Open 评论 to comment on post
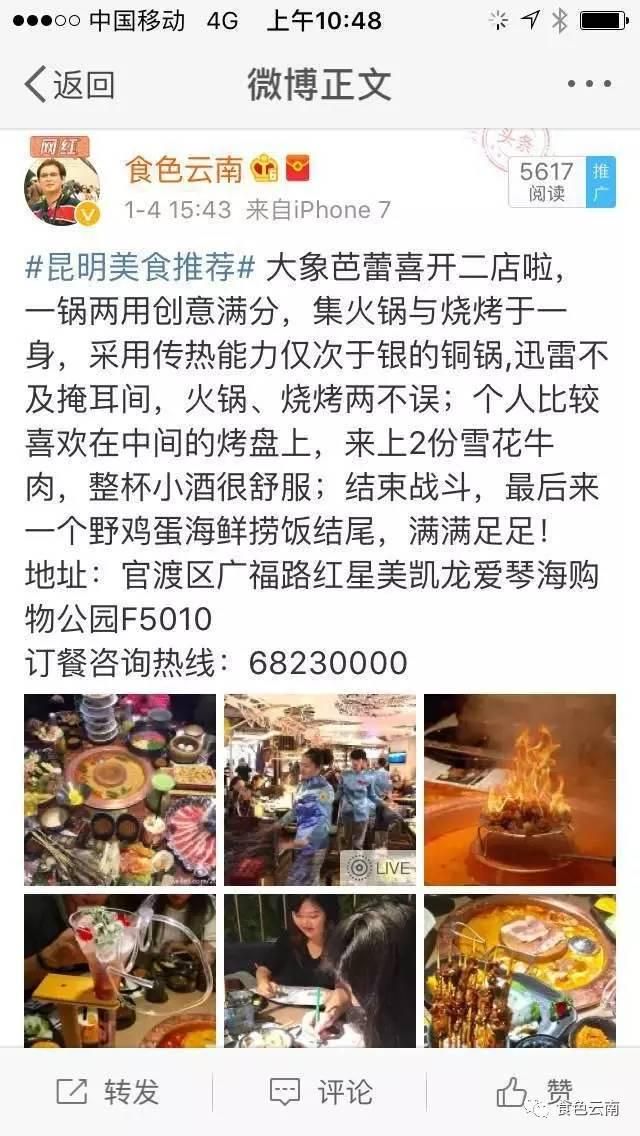This screenshot has width=640, height=1136. tap(320, 1092)
